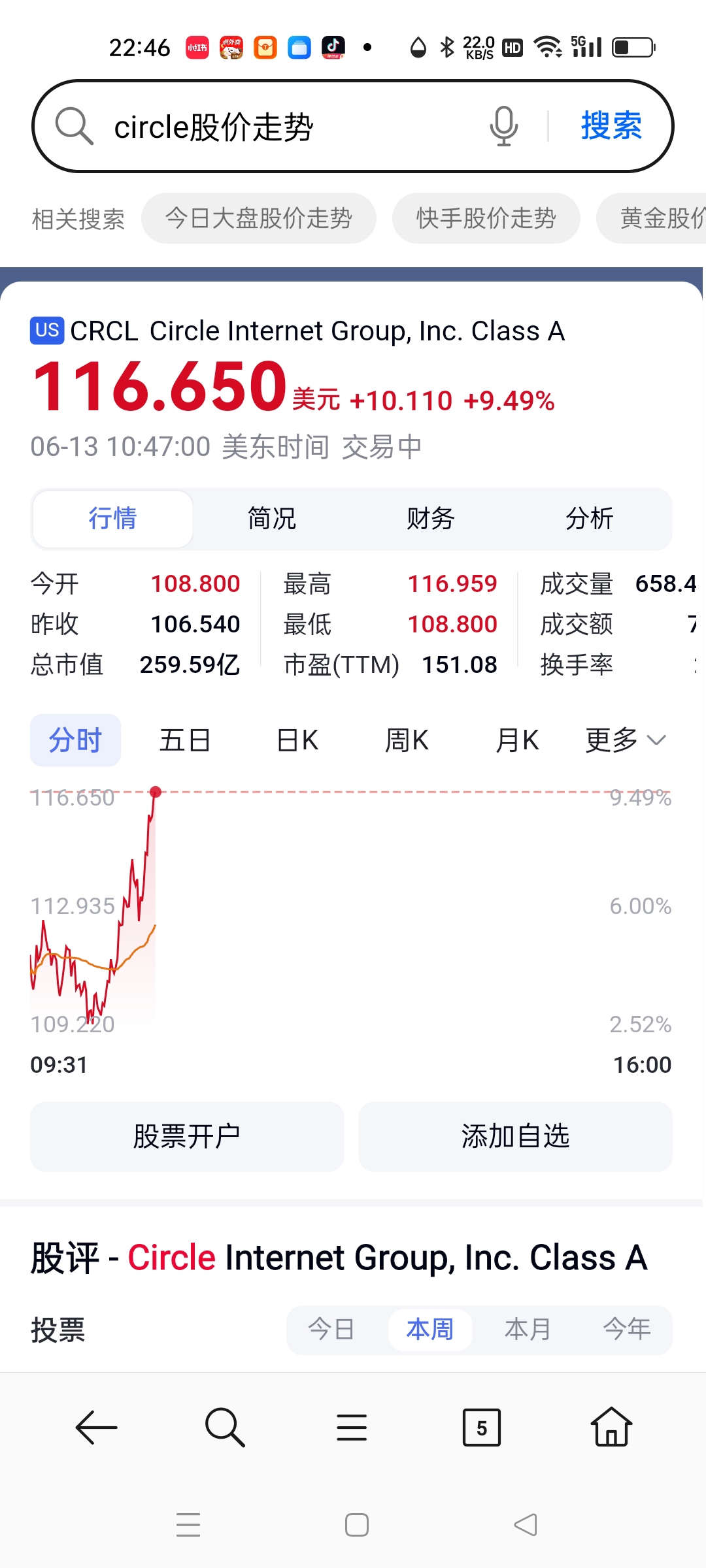Image resolution: width=706 pixels, height=1568 pixels.
Task: Go to the browser home page
Action: click(611, 1427)
